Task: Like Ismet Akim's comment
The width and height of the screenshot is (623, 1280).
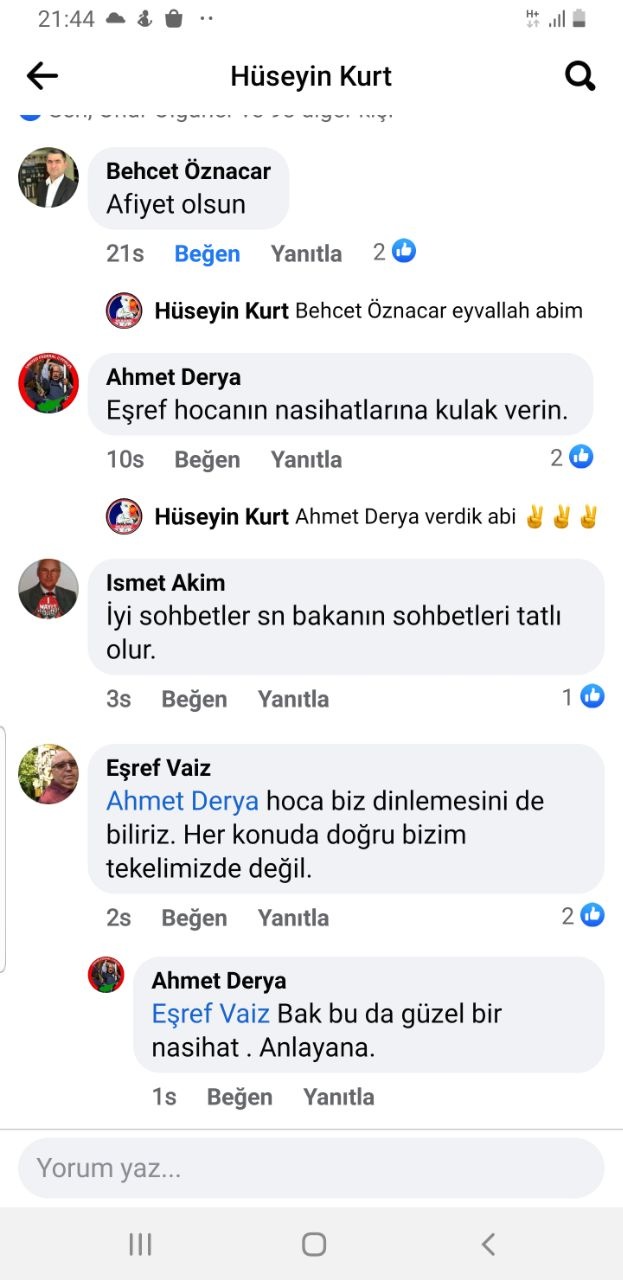Action: 194,699
